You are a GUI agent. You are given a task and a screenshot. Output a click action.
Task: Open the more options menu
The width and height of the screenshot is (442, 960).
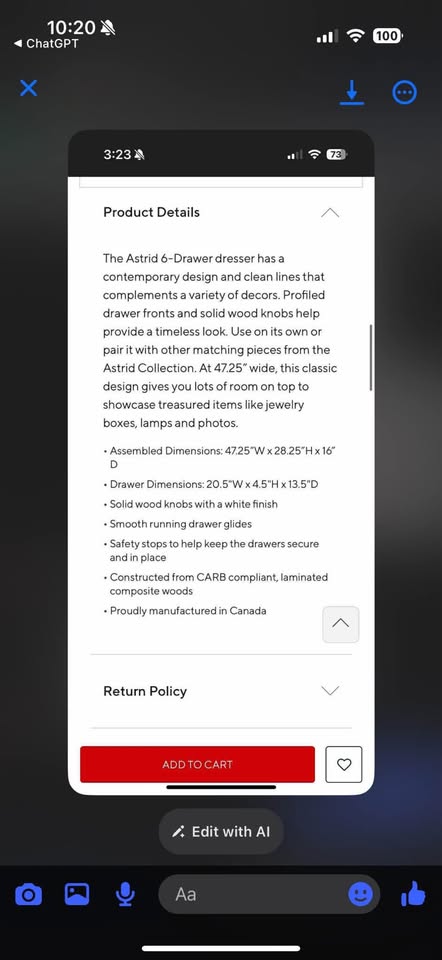404,93
